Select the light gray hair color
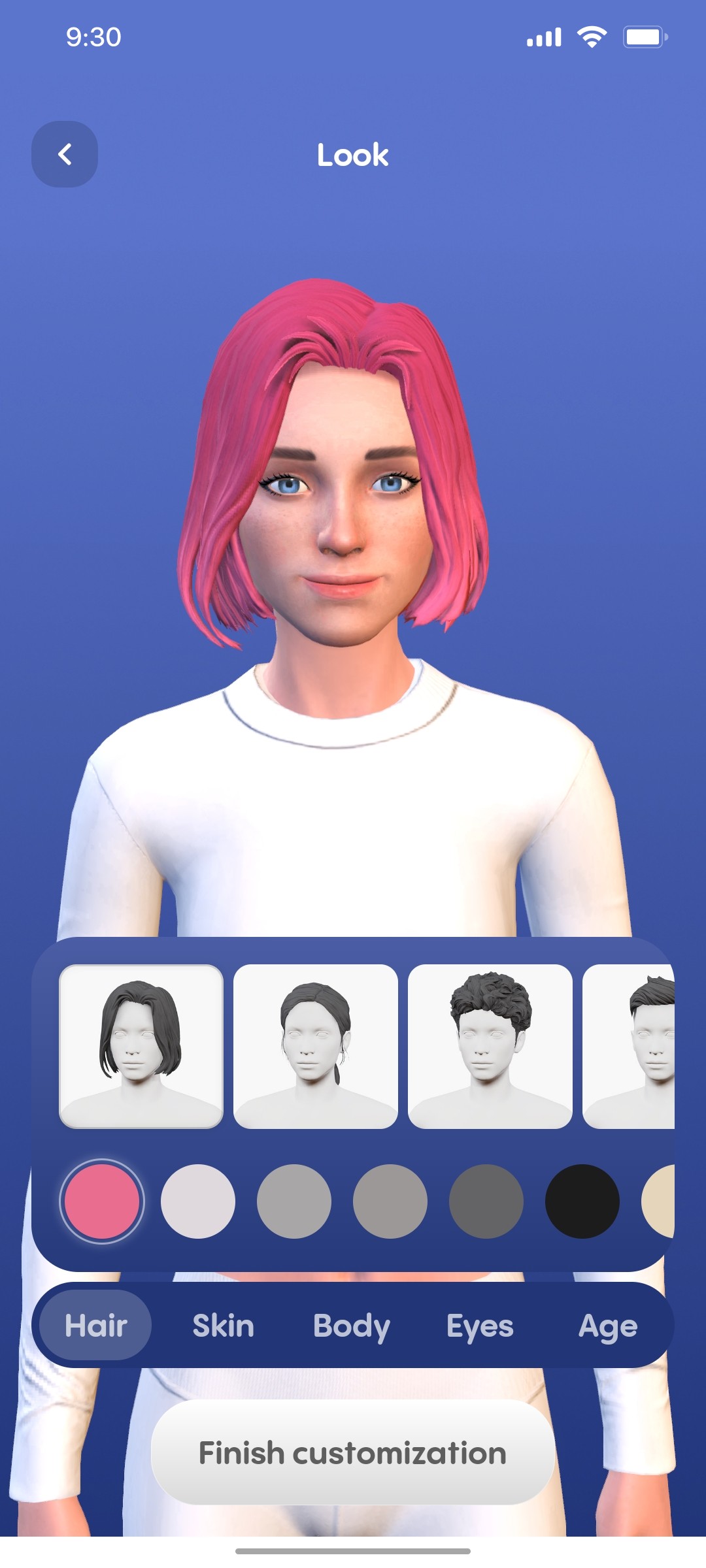 click(x=294, y=1201)
